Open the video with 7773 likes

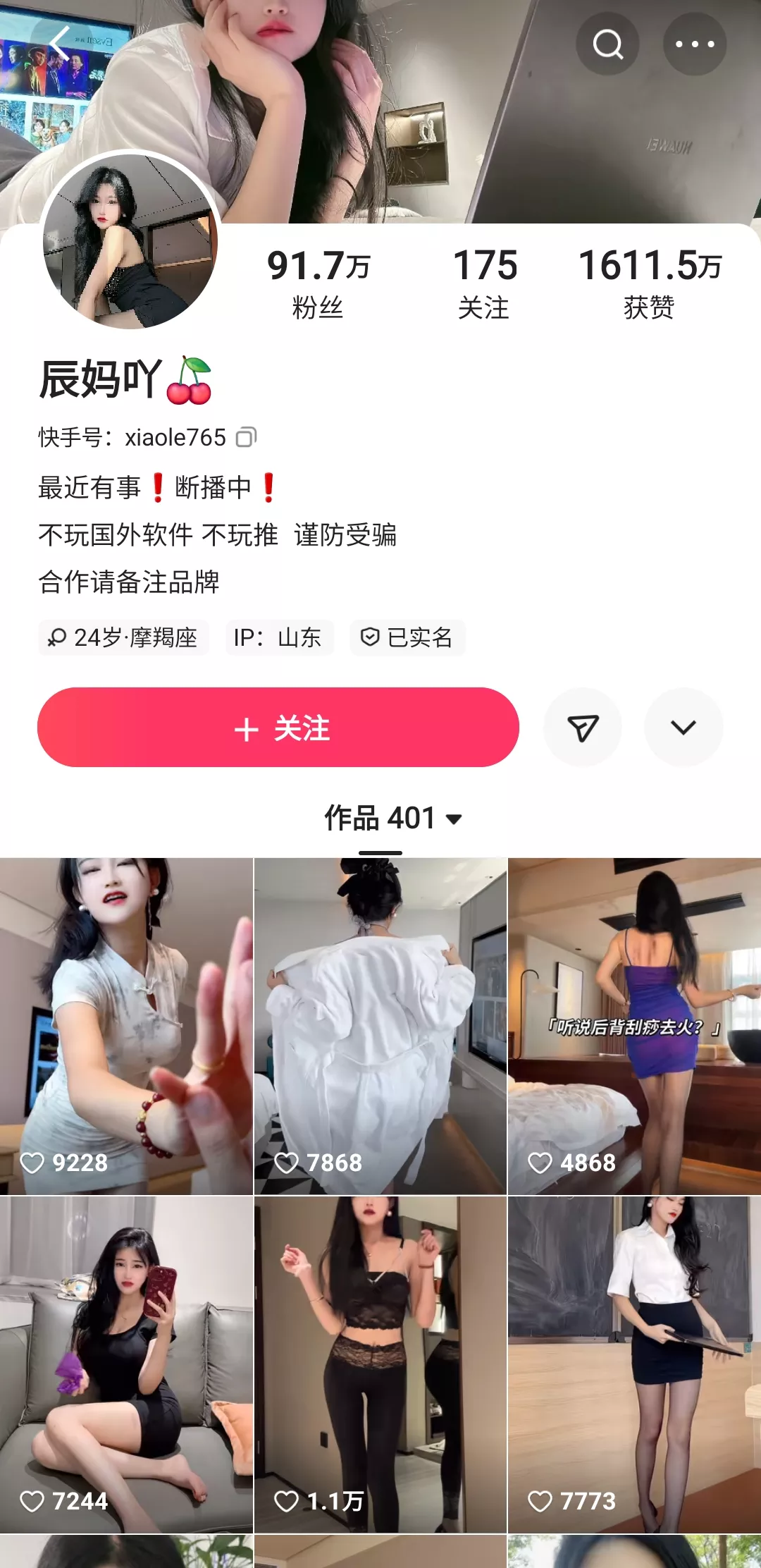(x=635, y=1364)
